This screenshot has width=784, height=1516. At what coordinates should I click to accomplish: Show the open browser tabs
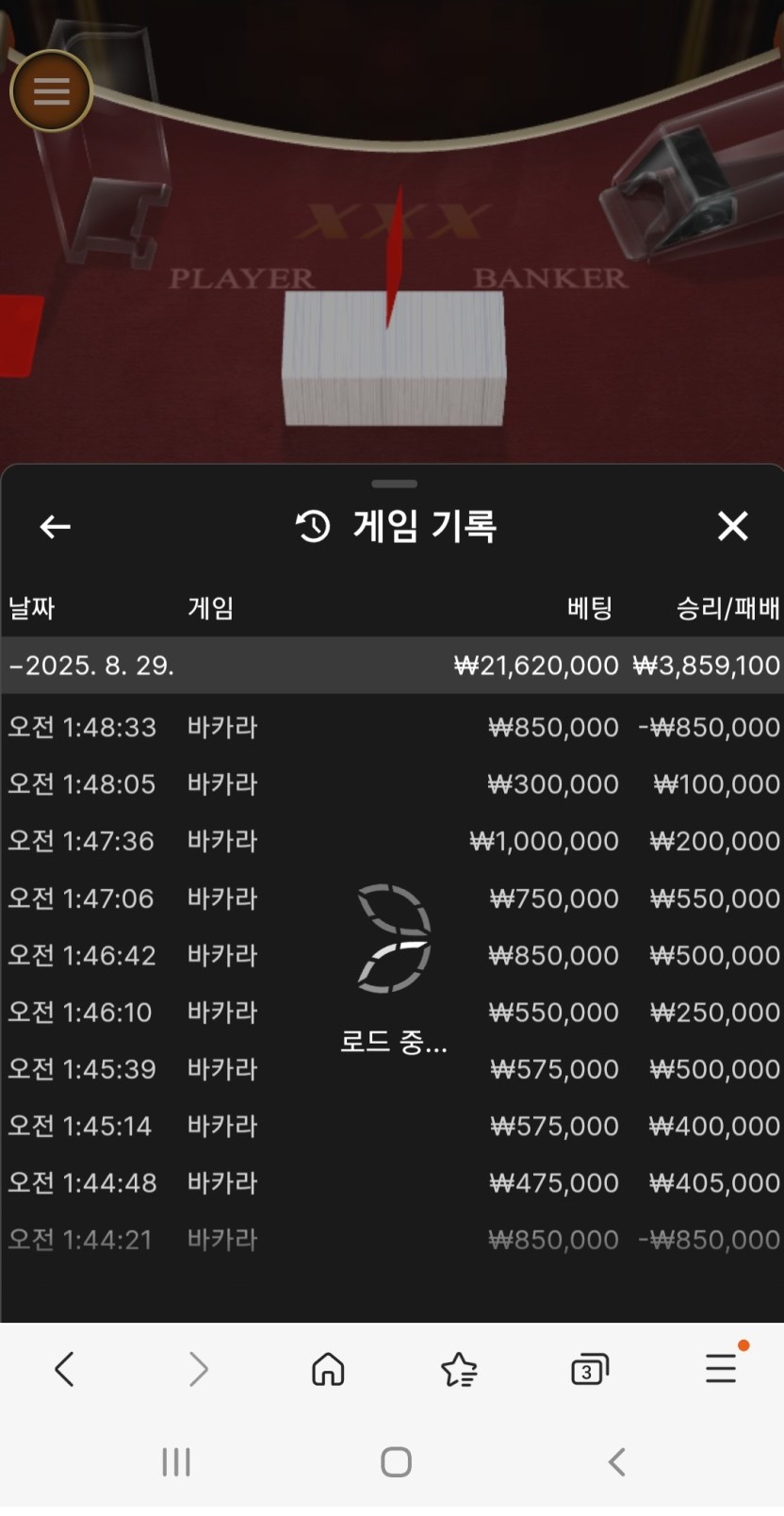pos(590,1369)
